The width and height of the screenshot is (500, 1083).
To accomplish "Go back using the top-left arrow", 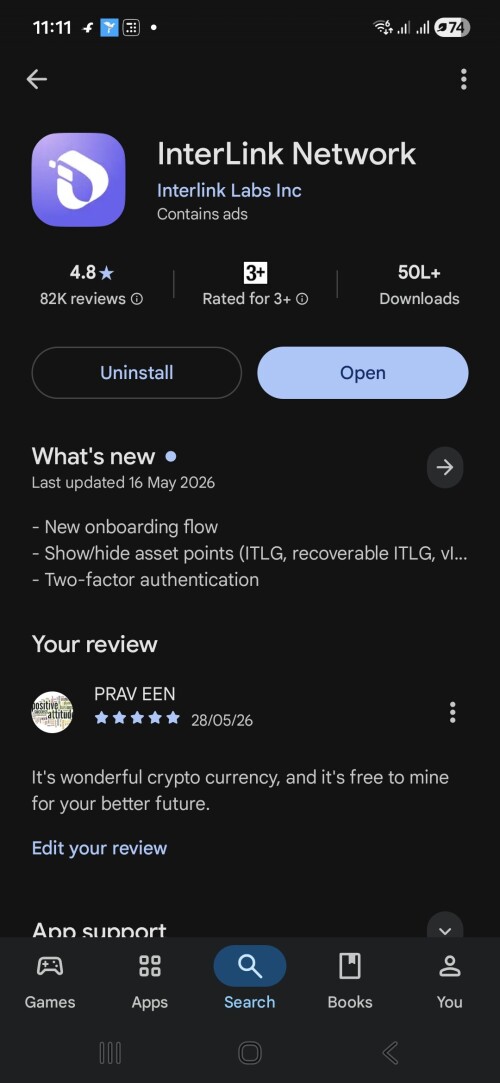I will (37, 79).
